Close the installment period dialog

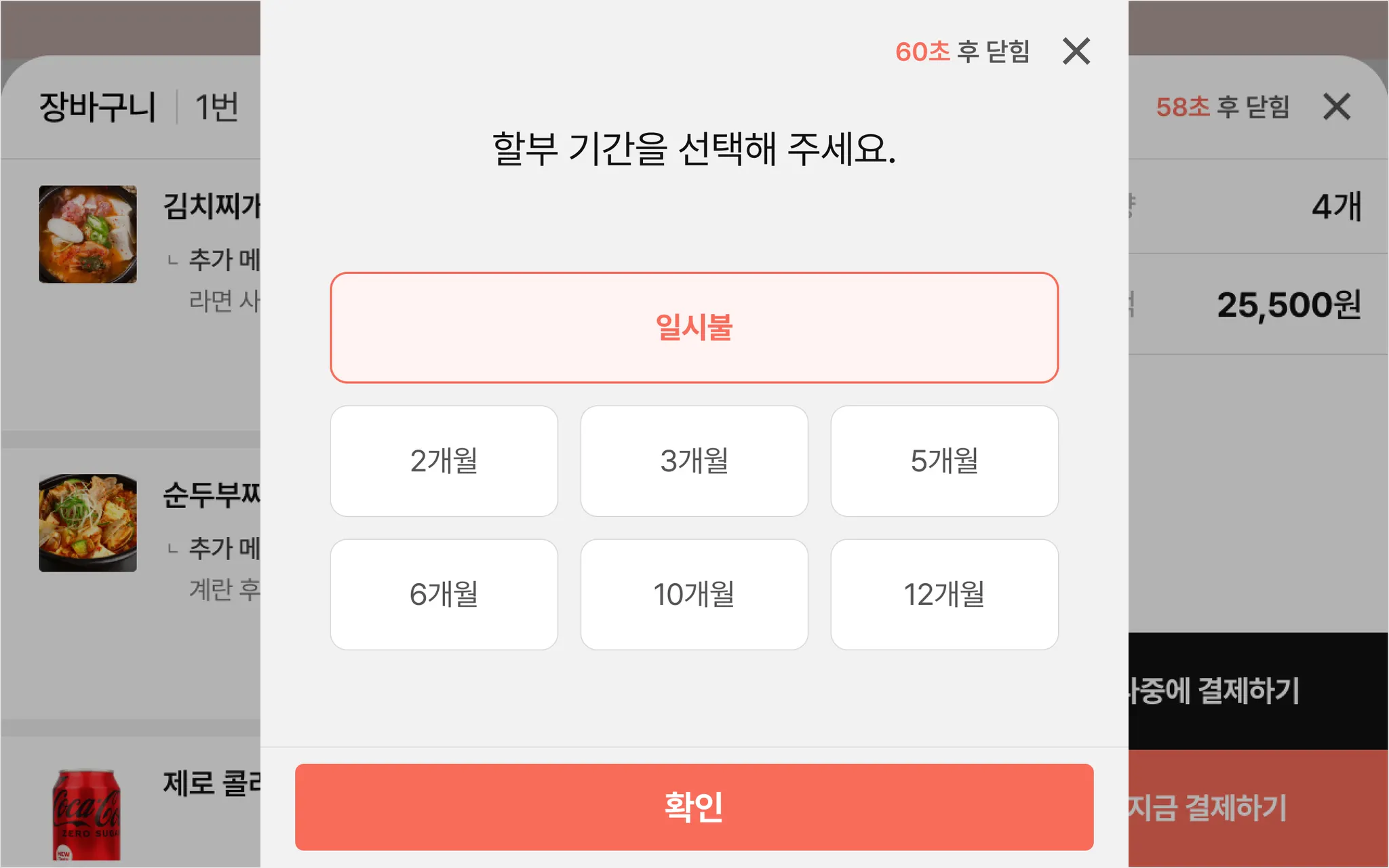(1076, 52)
